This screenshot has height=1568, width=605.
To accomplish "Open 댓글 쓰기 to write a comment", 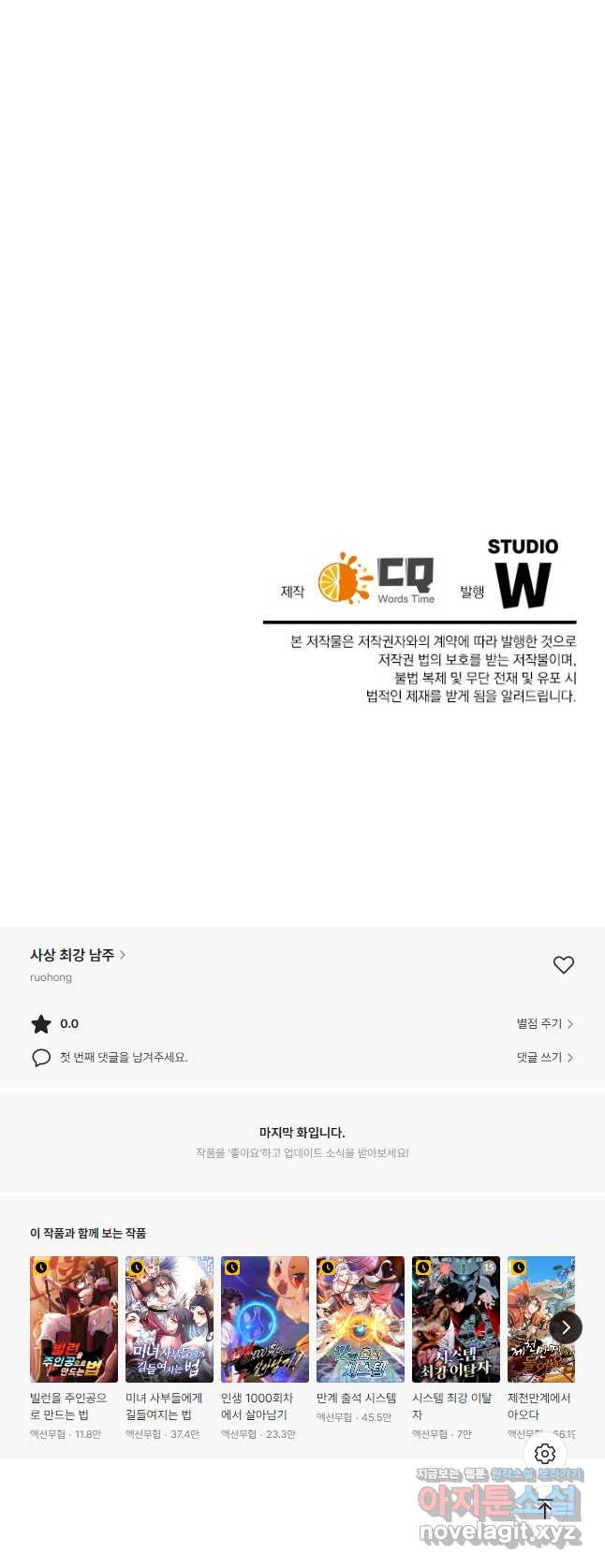I will [x=544, y=1058].
